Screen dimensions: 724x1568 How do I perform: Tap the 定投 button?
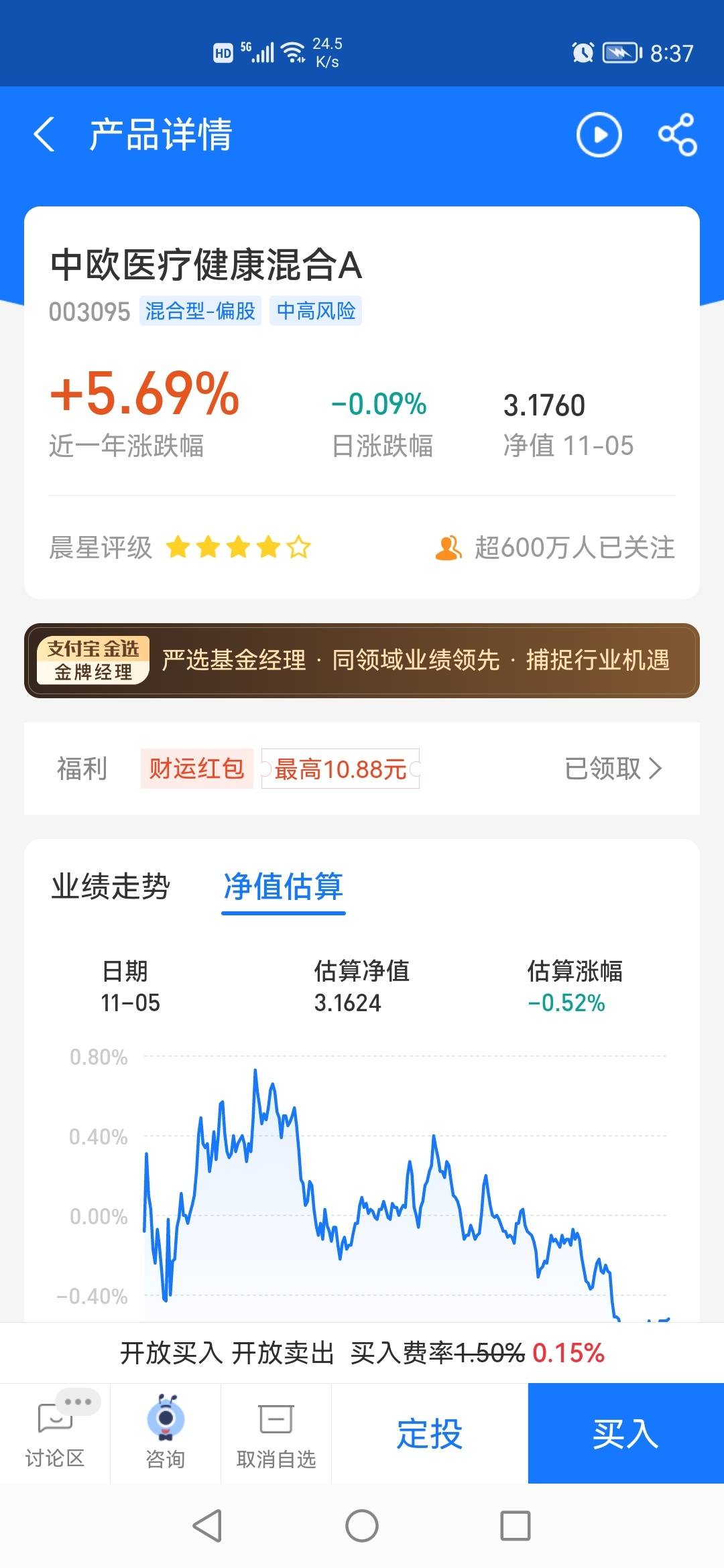coord(430,1433)
